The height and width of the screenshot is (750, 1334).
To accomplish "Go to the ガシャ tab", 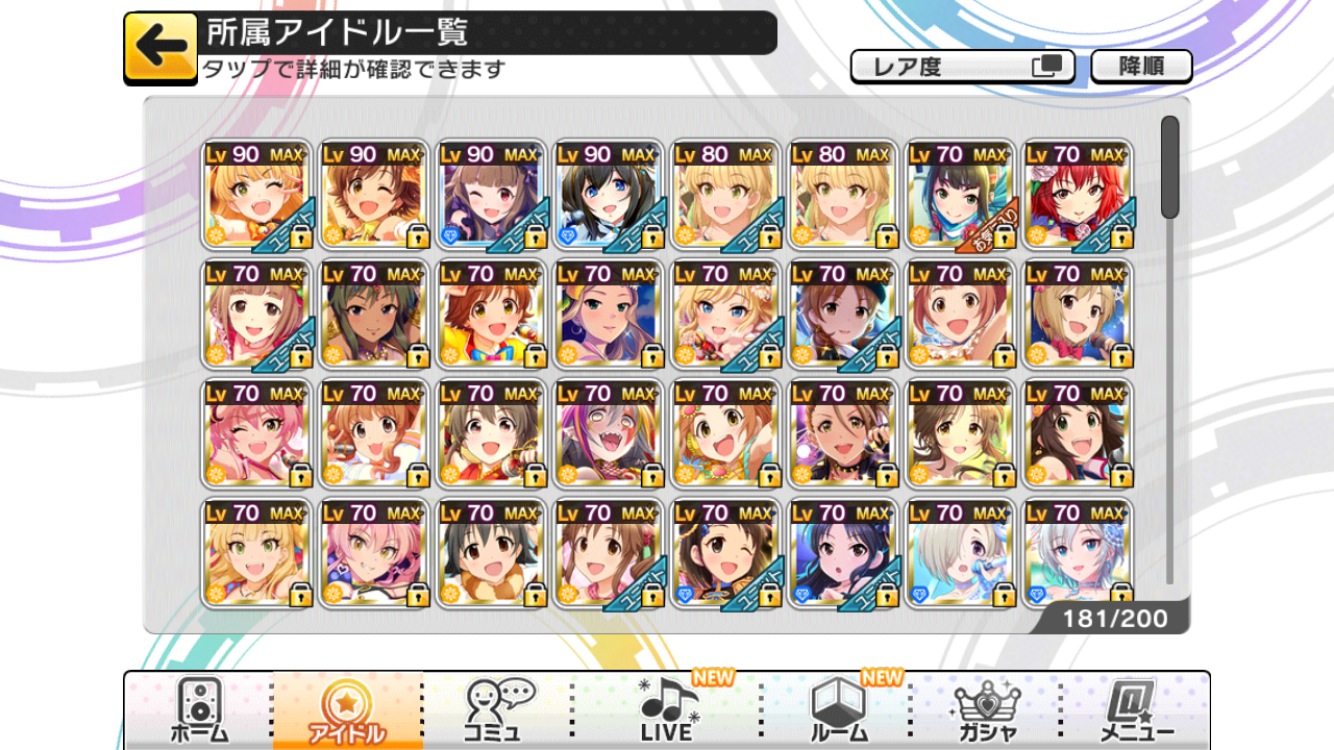I will (985, 709).
